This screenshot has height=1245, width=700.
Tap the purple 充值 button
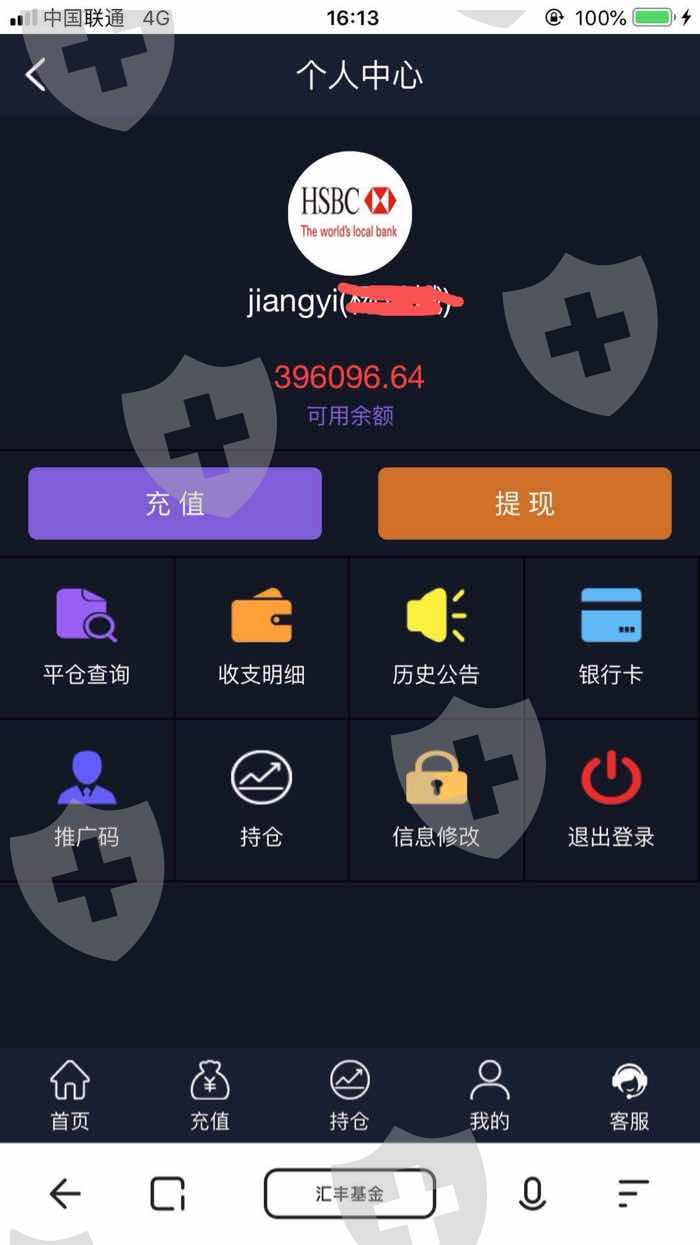(x=175, y=503)
